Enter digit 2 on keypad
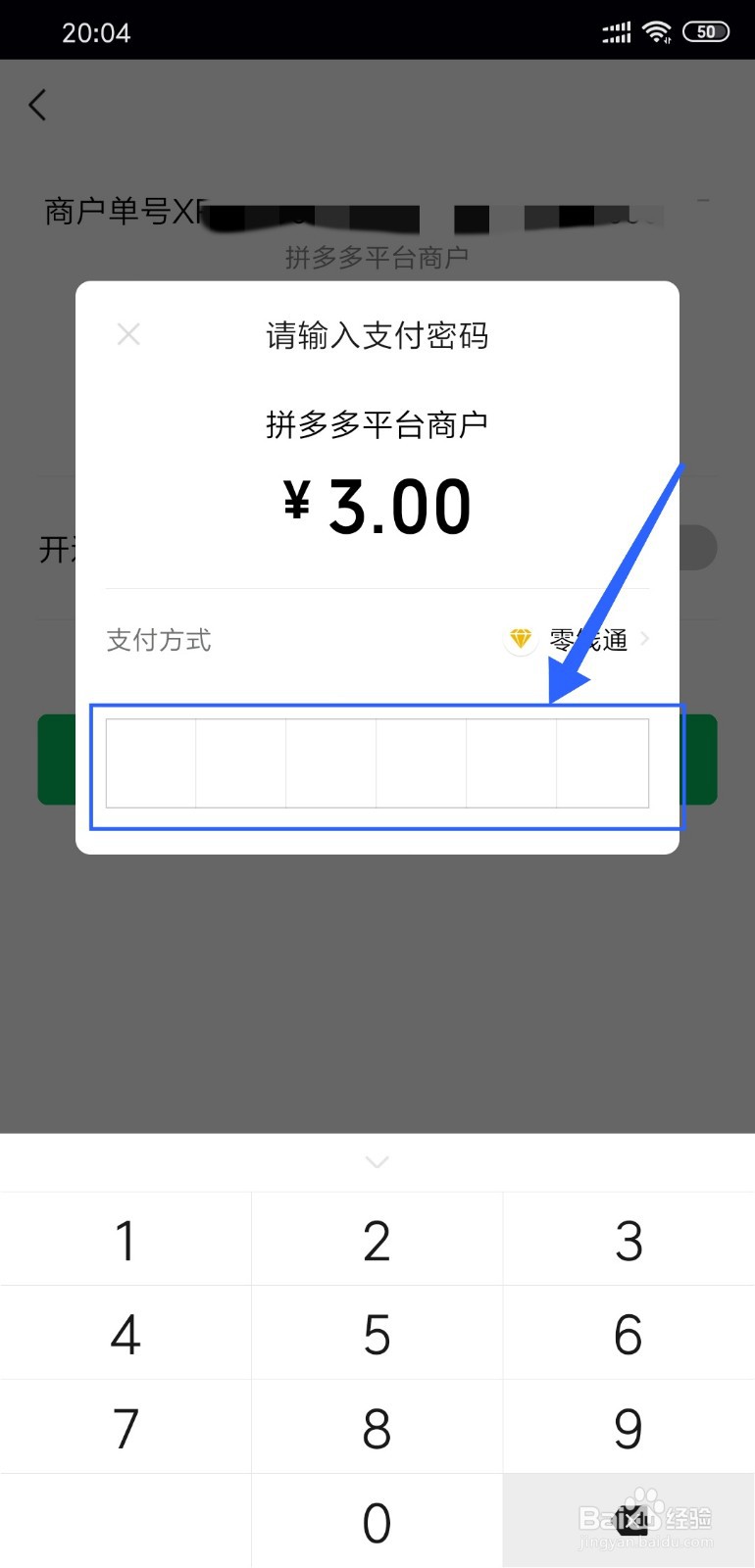755x1568 pixels. point(377,1241)
